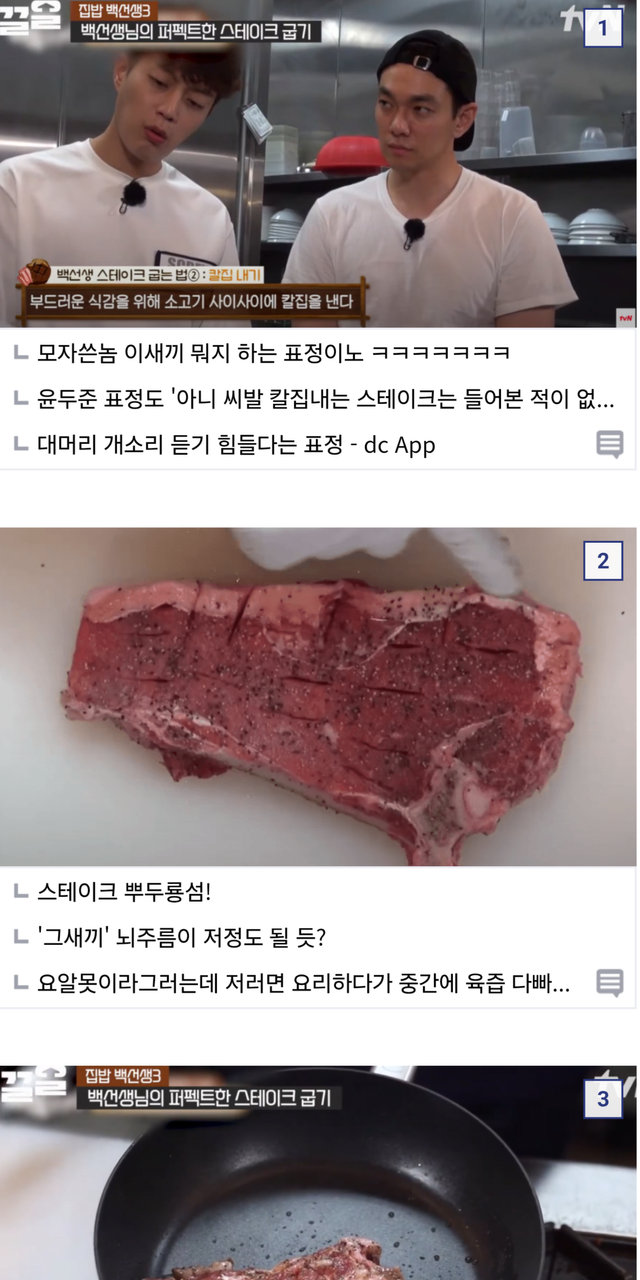
Task: Open the comments icon under the raw steak image
Action: pyautogui.click(x=610, y=983)
